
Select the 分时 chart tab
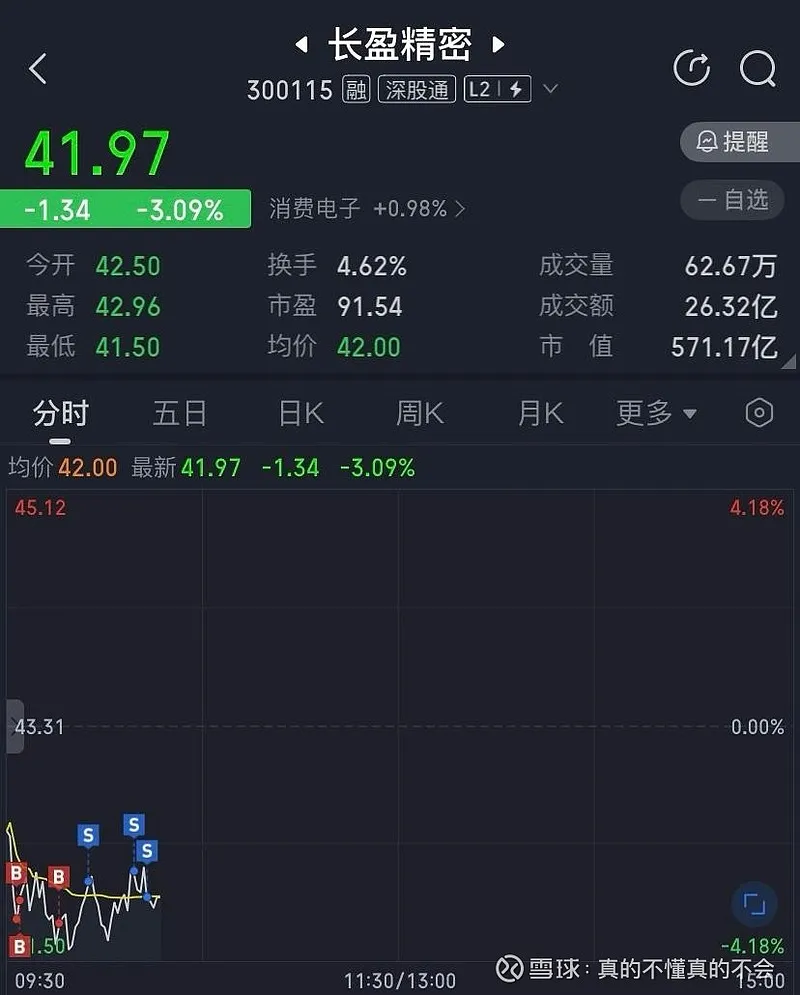[x=60, y=413]
